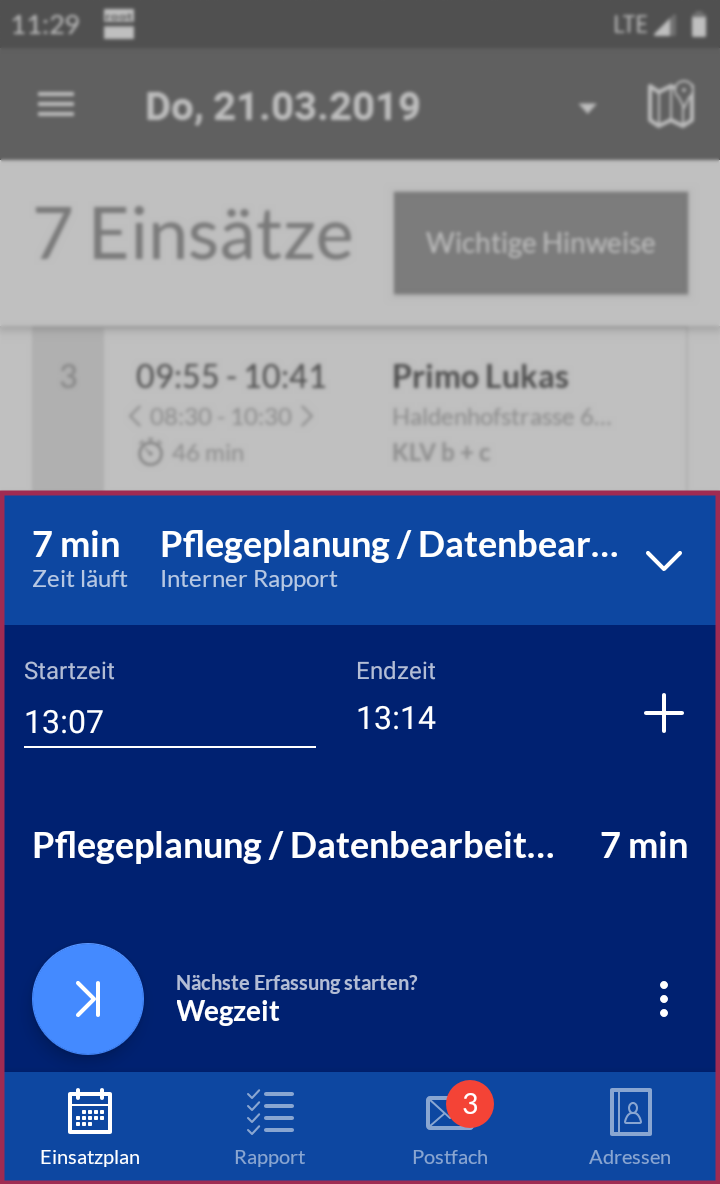
Task: Edit the Startzeit 13:07 field
Action: (x=170, y=723)
